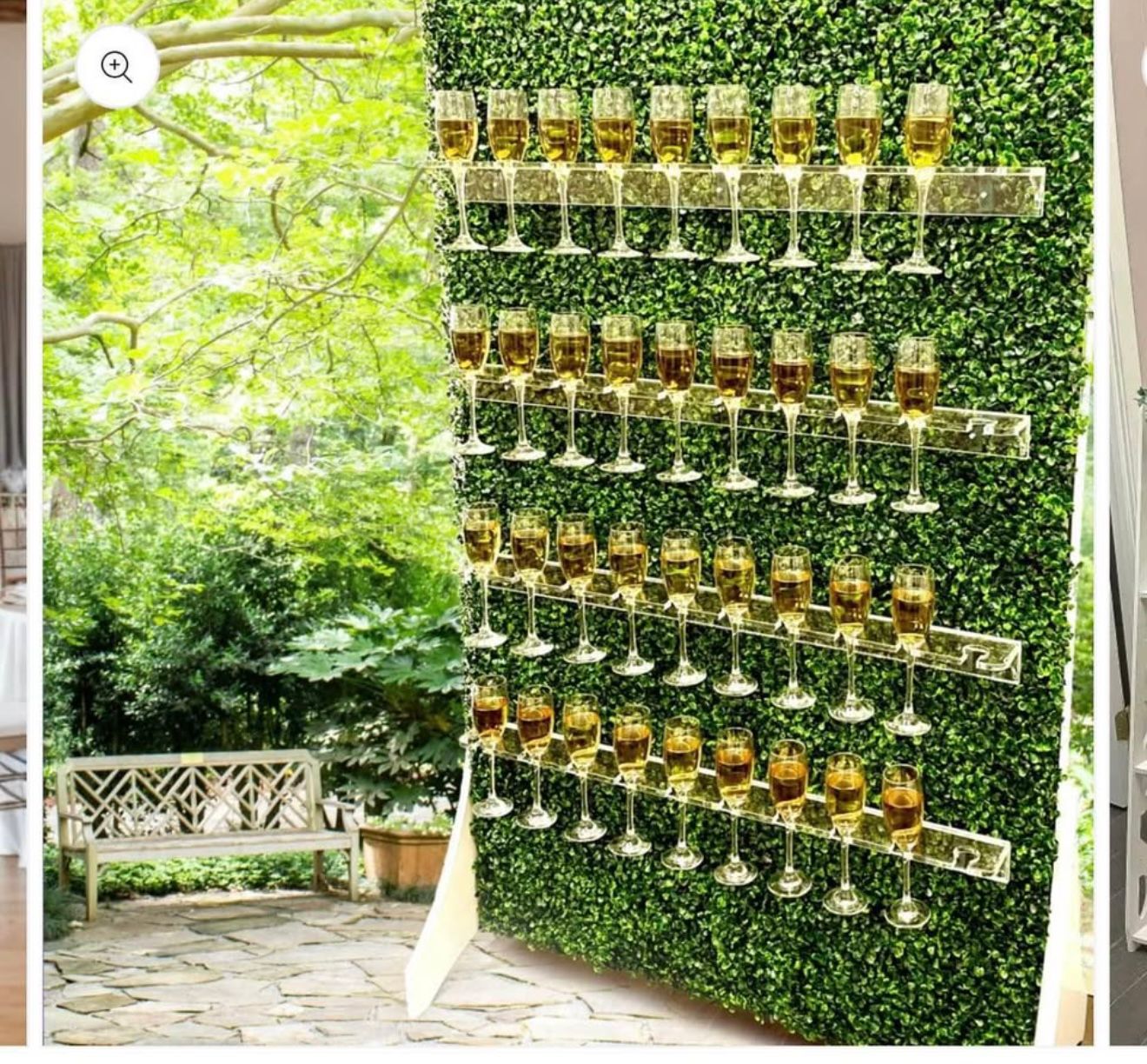Tap the magnifier zoom icon
Viewport: 1147px width, 1064px height.
[117, 67]
